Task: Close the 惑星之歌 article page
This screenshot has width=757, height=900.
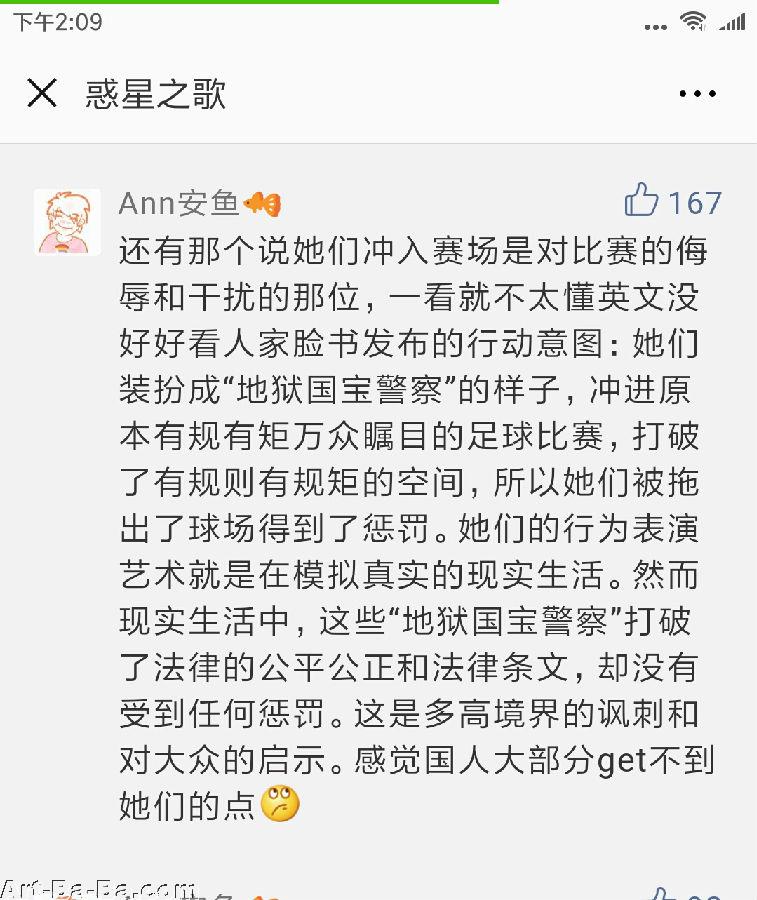Action: pos(42,93)
